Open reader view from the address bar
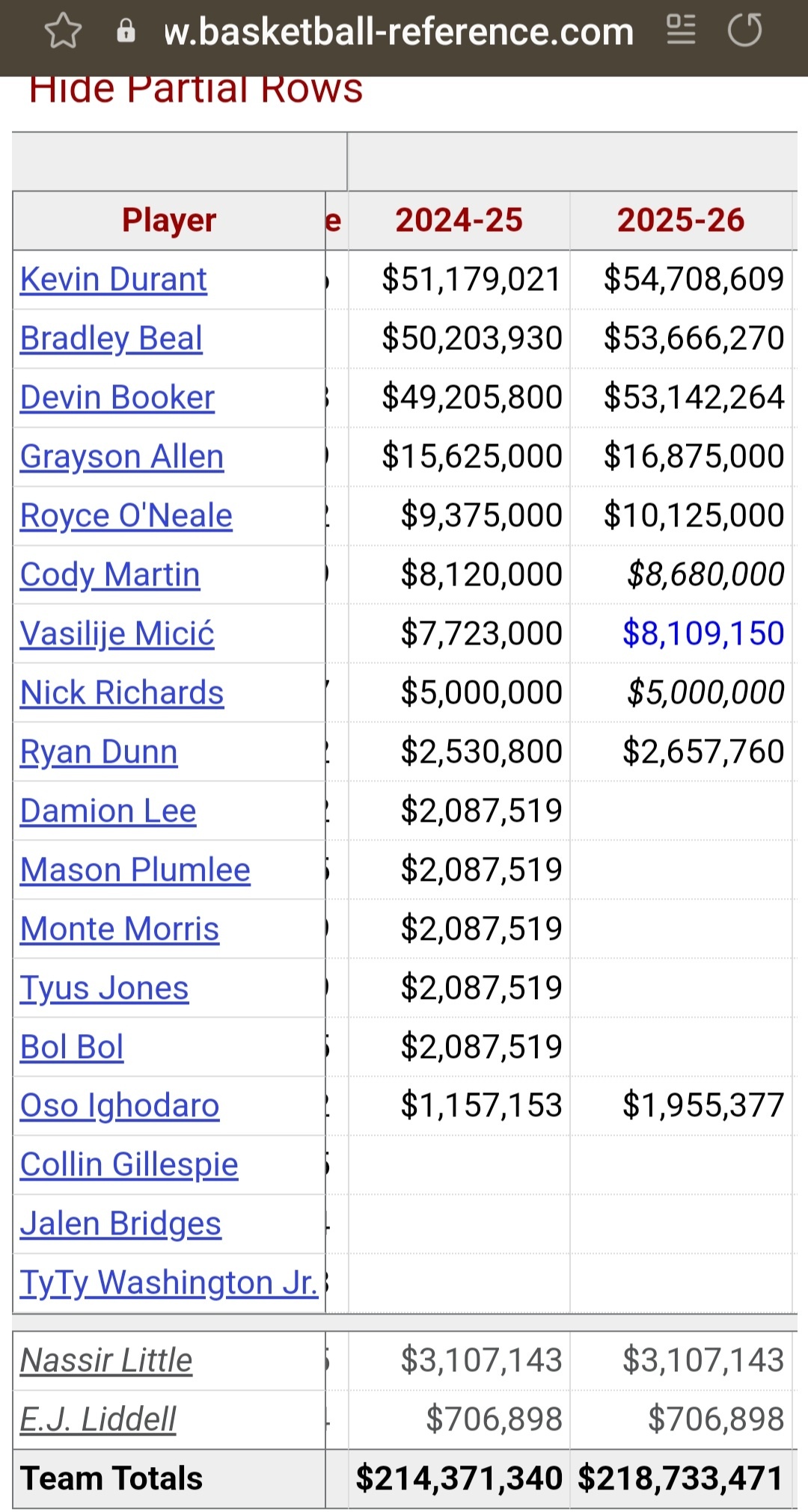808x1512 pixels. (681, 30)
